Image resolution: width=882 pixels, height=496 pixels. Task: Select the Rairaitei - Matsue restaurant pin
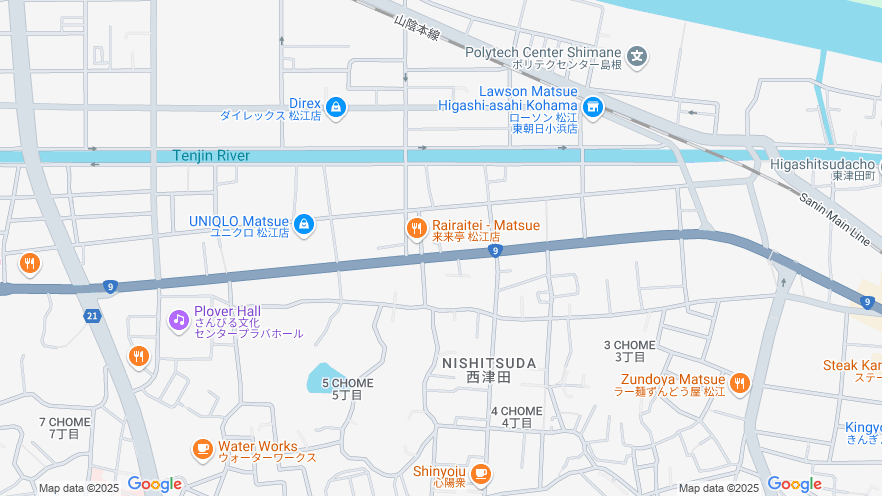pos(417,230)
